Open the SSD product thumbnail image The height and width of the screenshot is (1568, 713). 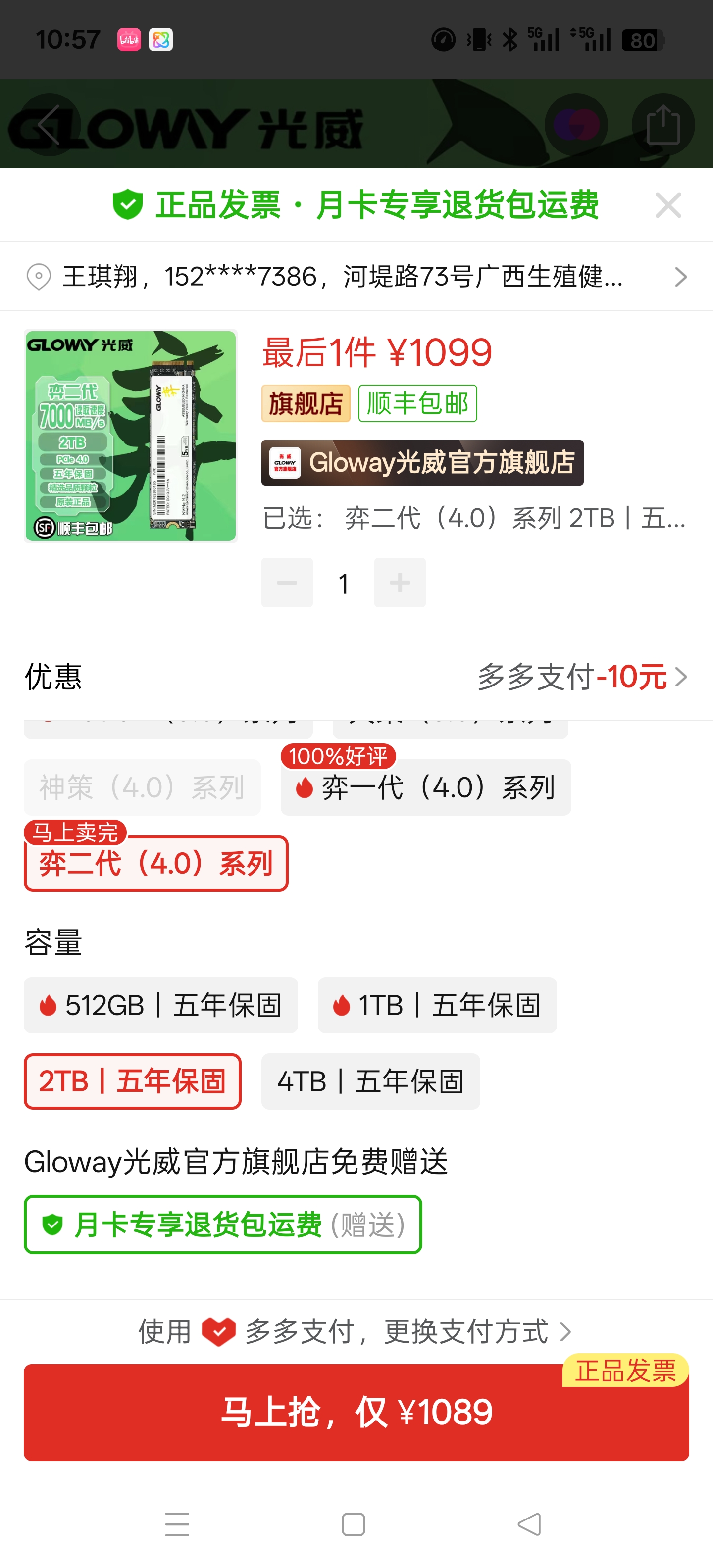click(130, 436)
